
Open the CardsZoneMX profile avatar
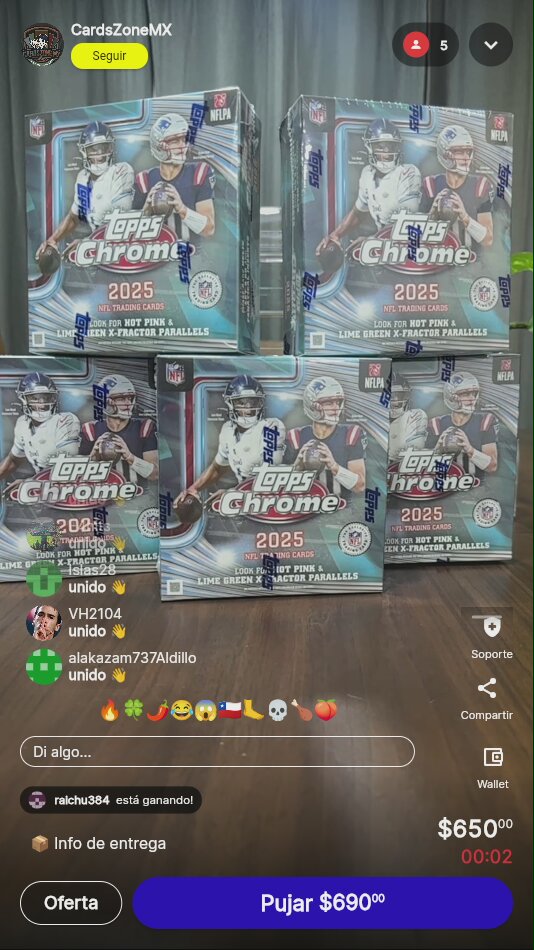tap(43, 44)
